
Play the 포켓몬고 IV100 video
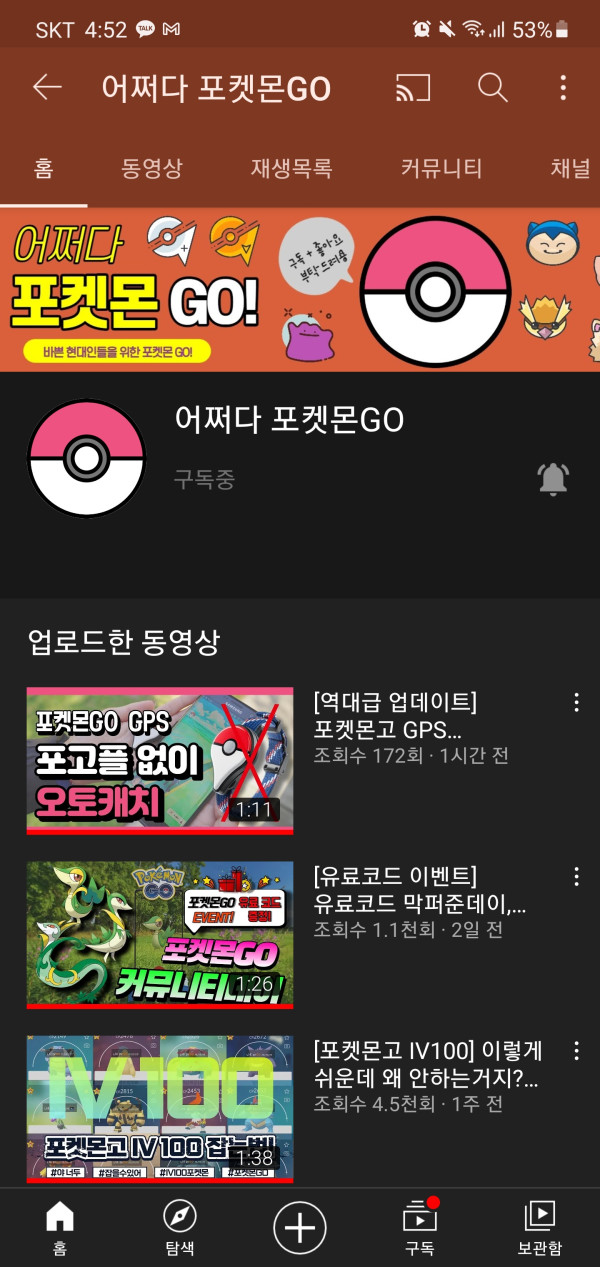160,1108
